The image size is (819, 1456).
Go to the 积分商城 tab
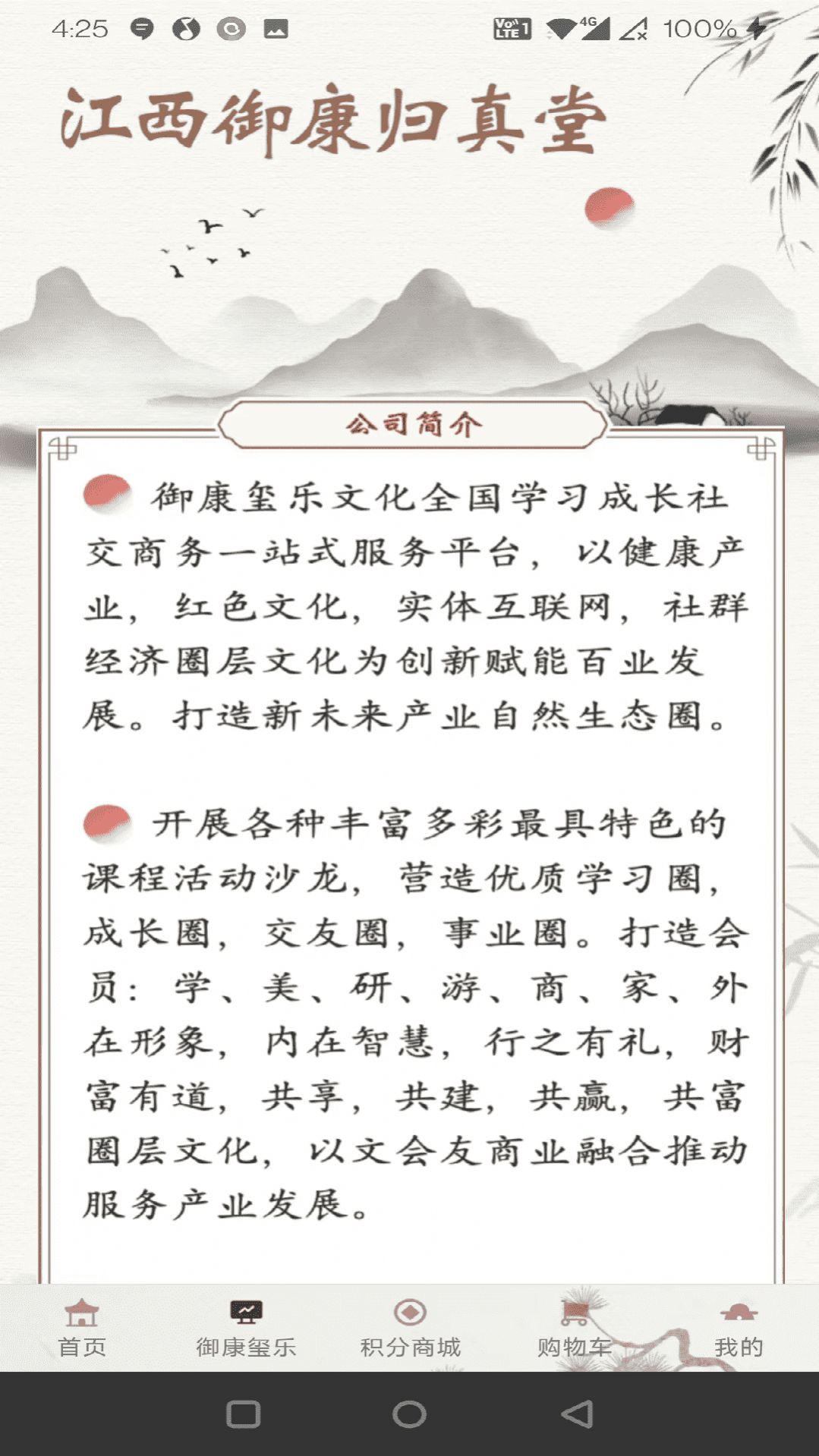pyautogui.click(x=410, y=1328)
